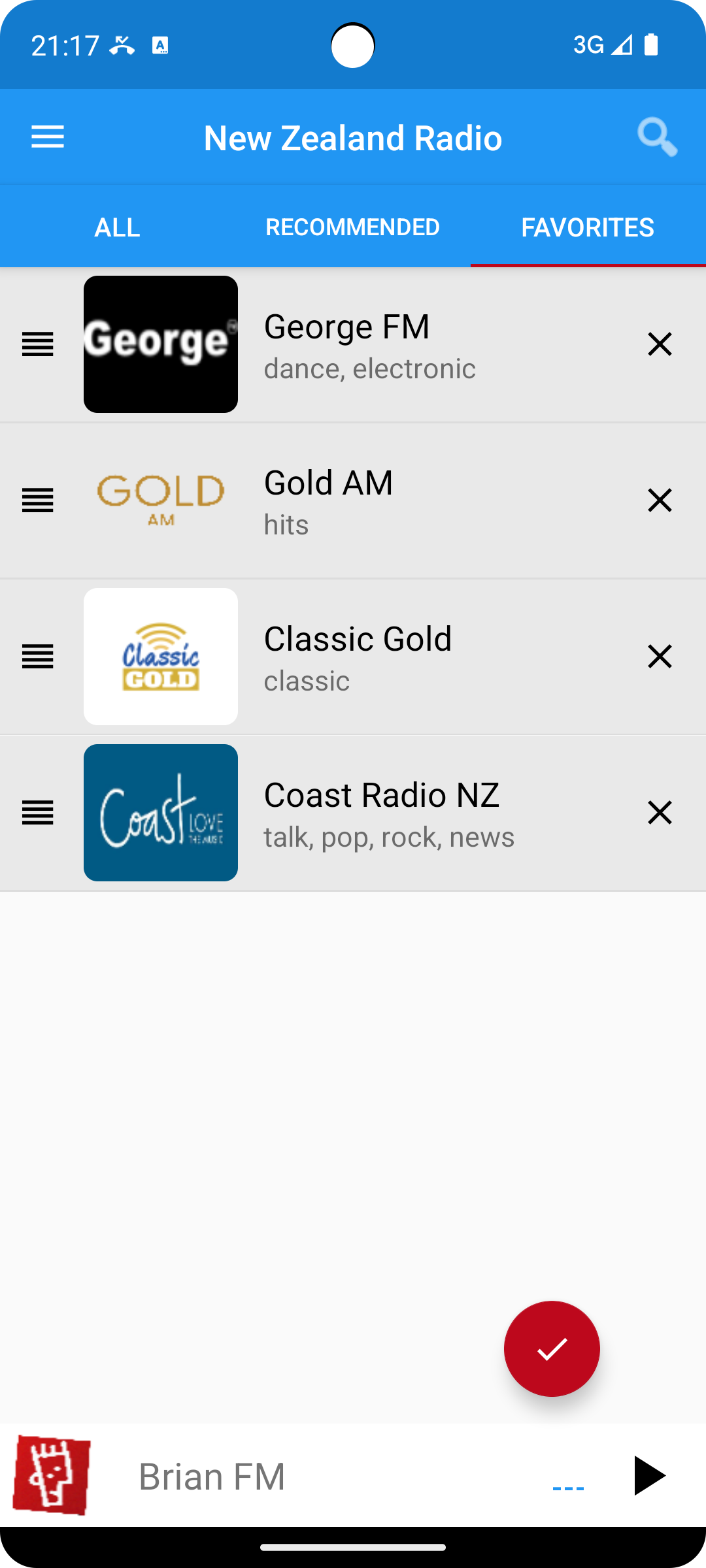Play the Gold AM station
This screenshot has width=706, height=1568.
(353, 500)
